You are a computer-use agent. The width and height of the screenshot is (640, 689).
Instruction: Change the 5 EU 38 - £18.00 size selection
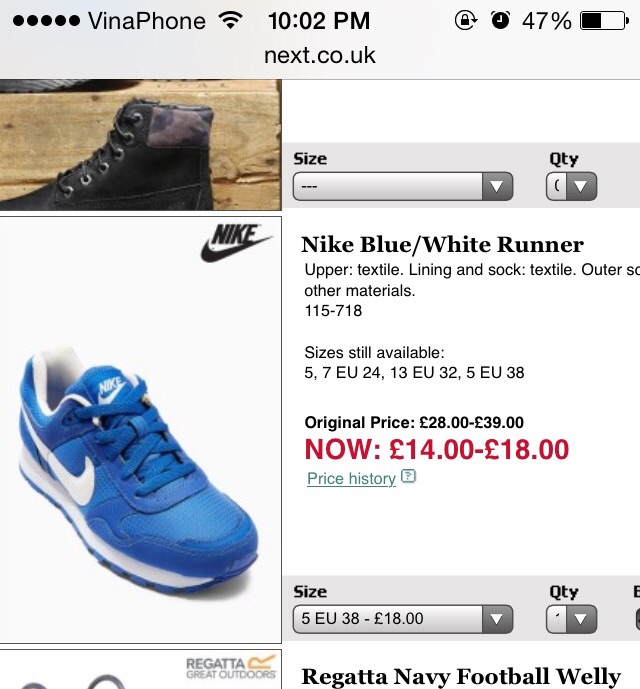click(x=402, y=619)
